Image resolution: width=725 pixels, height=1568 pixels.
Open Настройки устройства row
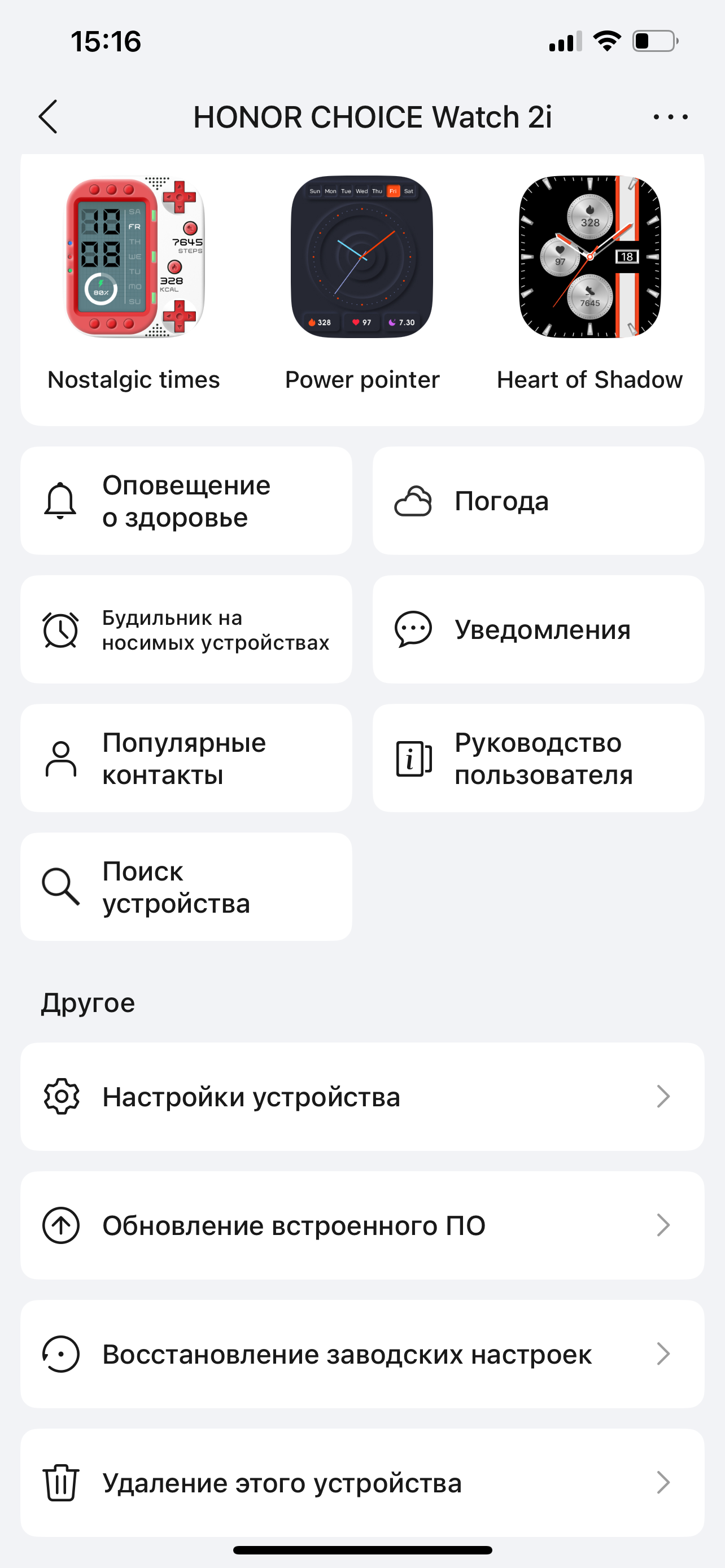pos(362,1097)
